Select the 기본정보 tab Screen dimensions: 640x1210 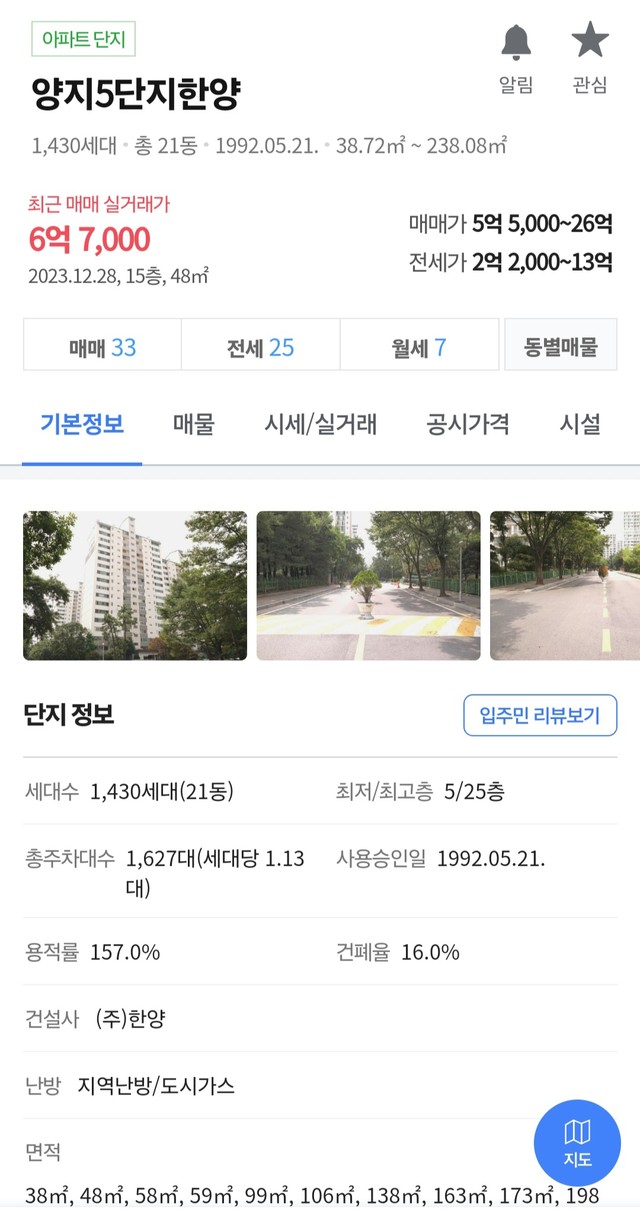[x=82, y=424]
